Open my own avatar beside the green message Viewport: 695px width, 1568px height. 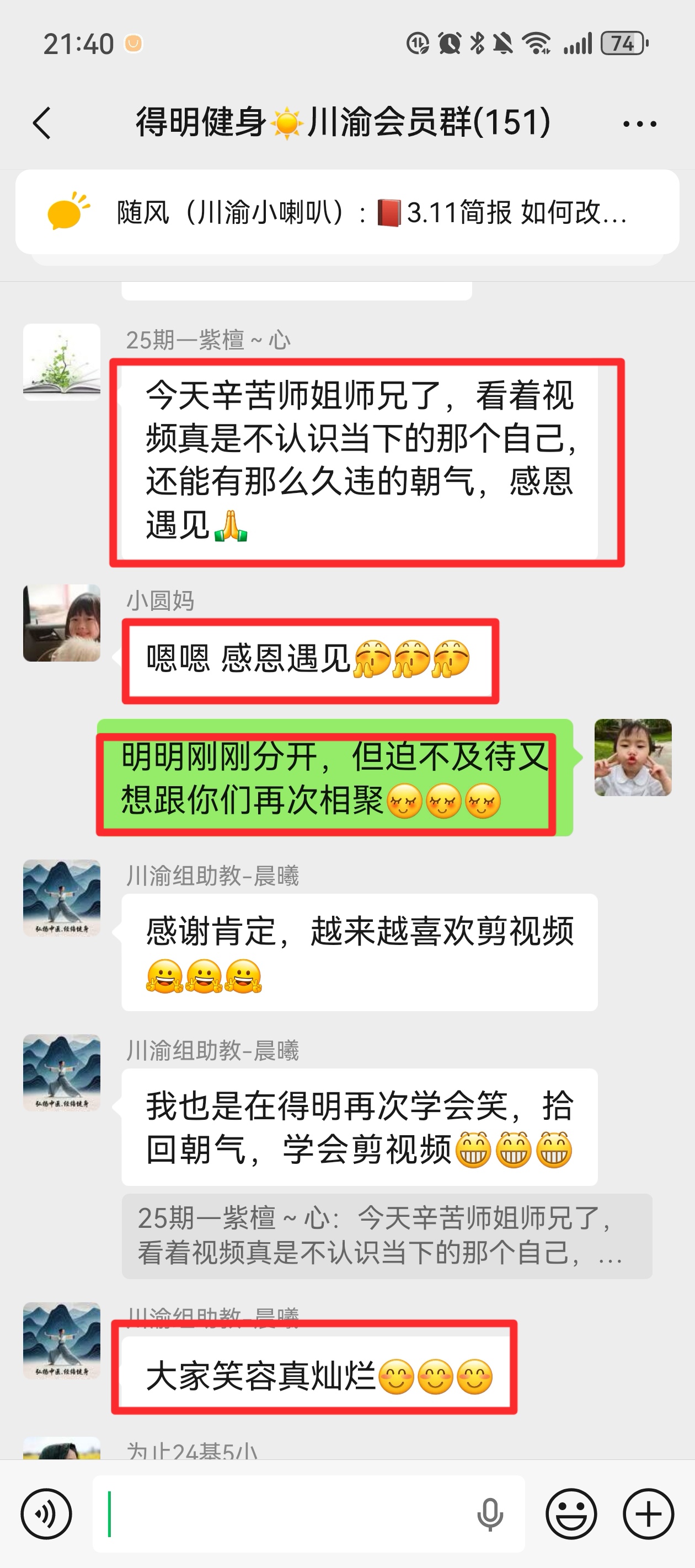pyautogui.click(x=632, y=757)
